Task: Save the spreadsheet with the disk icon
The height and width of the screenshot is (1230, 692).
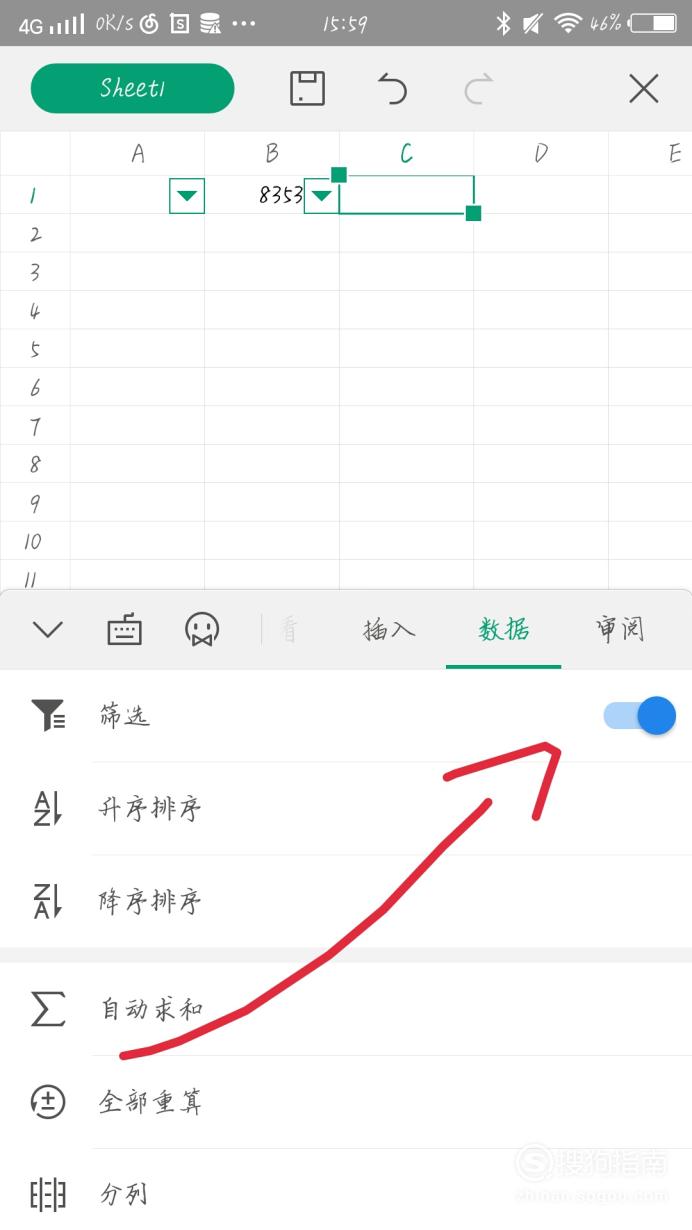Action: 307,89
